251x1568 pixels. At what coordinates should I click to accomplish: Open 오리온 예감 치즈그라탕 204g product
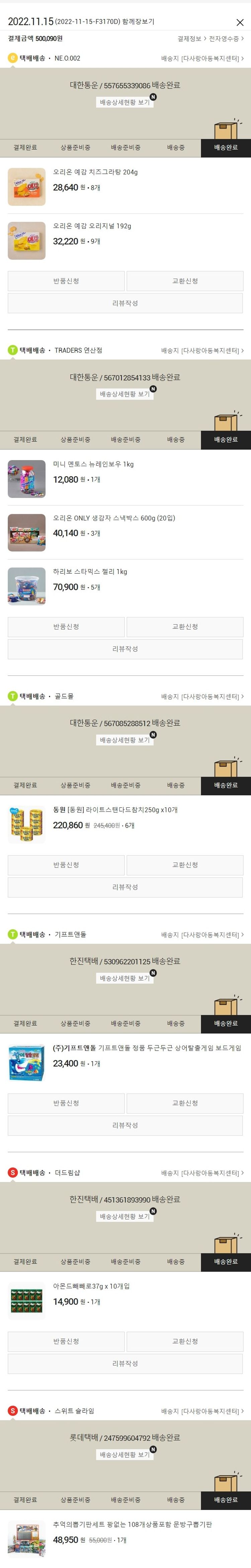(95, 172)
